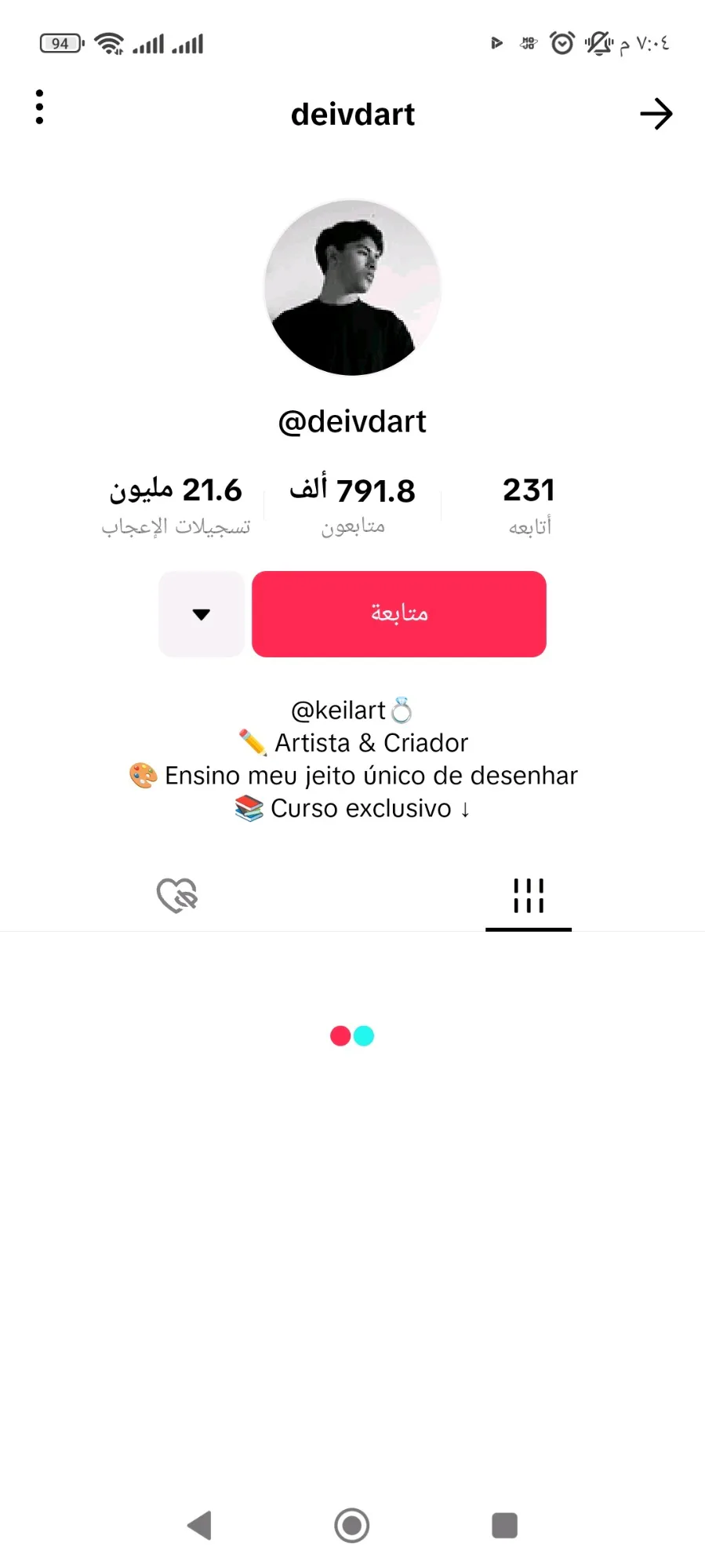Go back with system back button
This screenshot has width=705, height=1568.
tap(200, 1526)
